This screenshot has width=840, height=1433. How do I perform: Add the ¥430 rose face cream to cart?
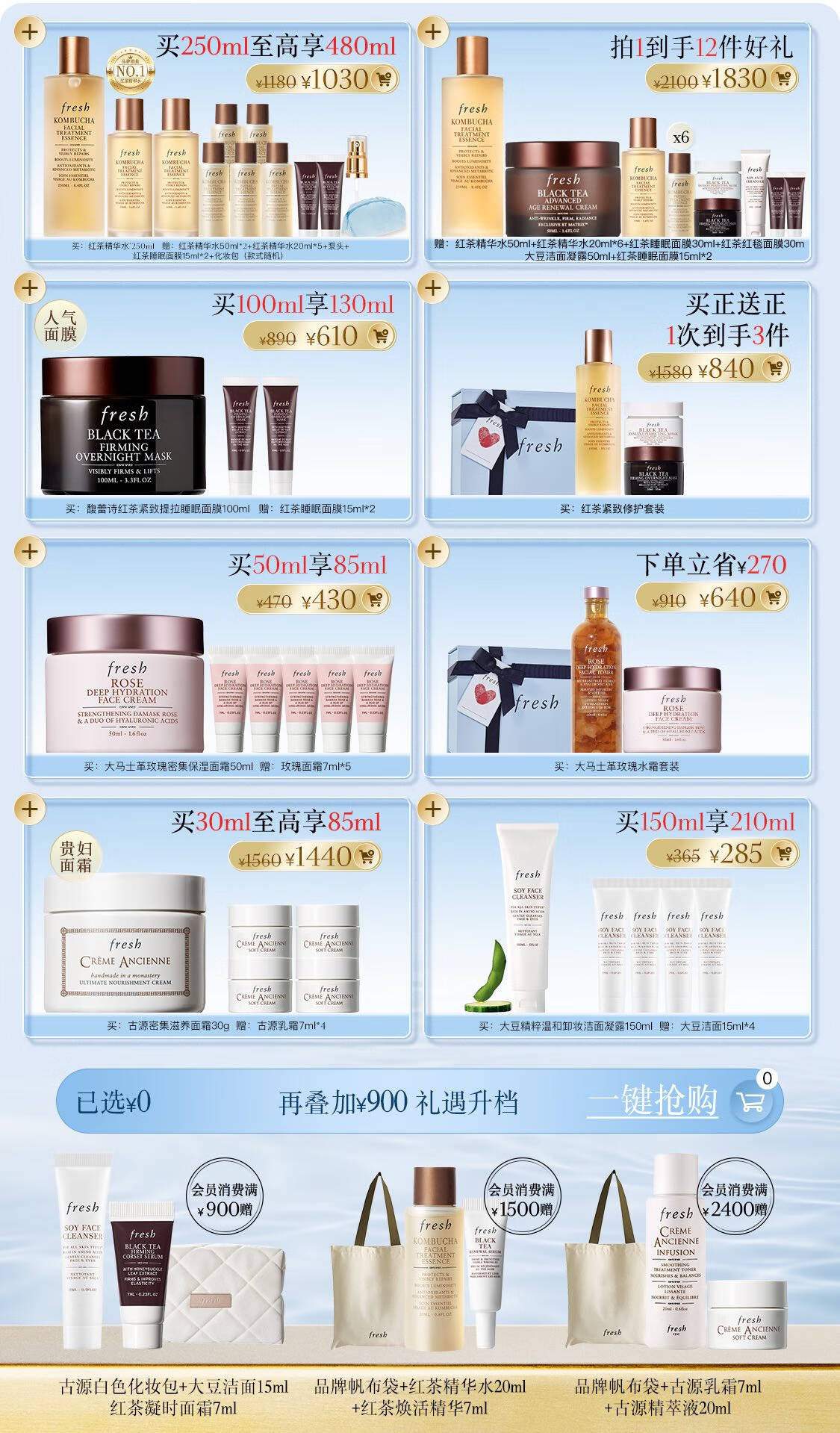click(375, 600)
